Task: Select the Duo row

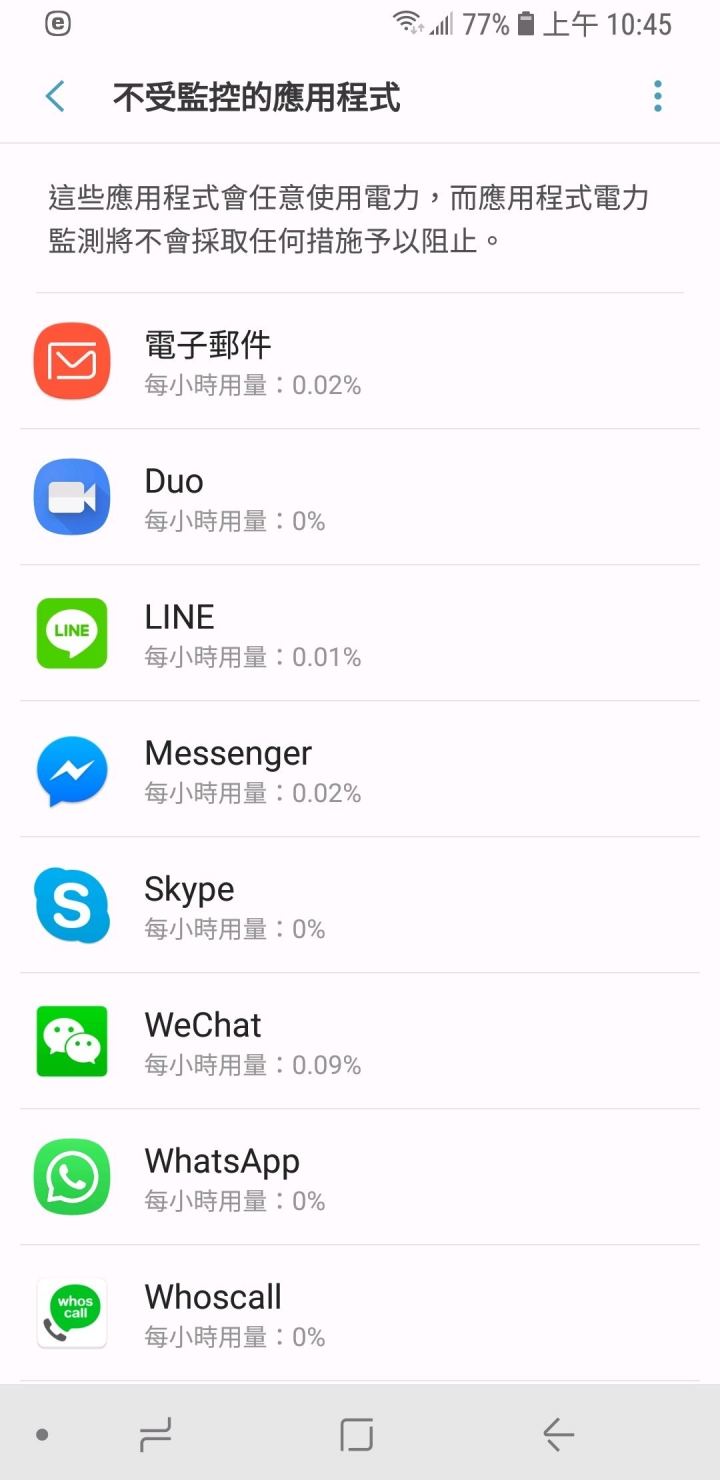Action: 360,497
